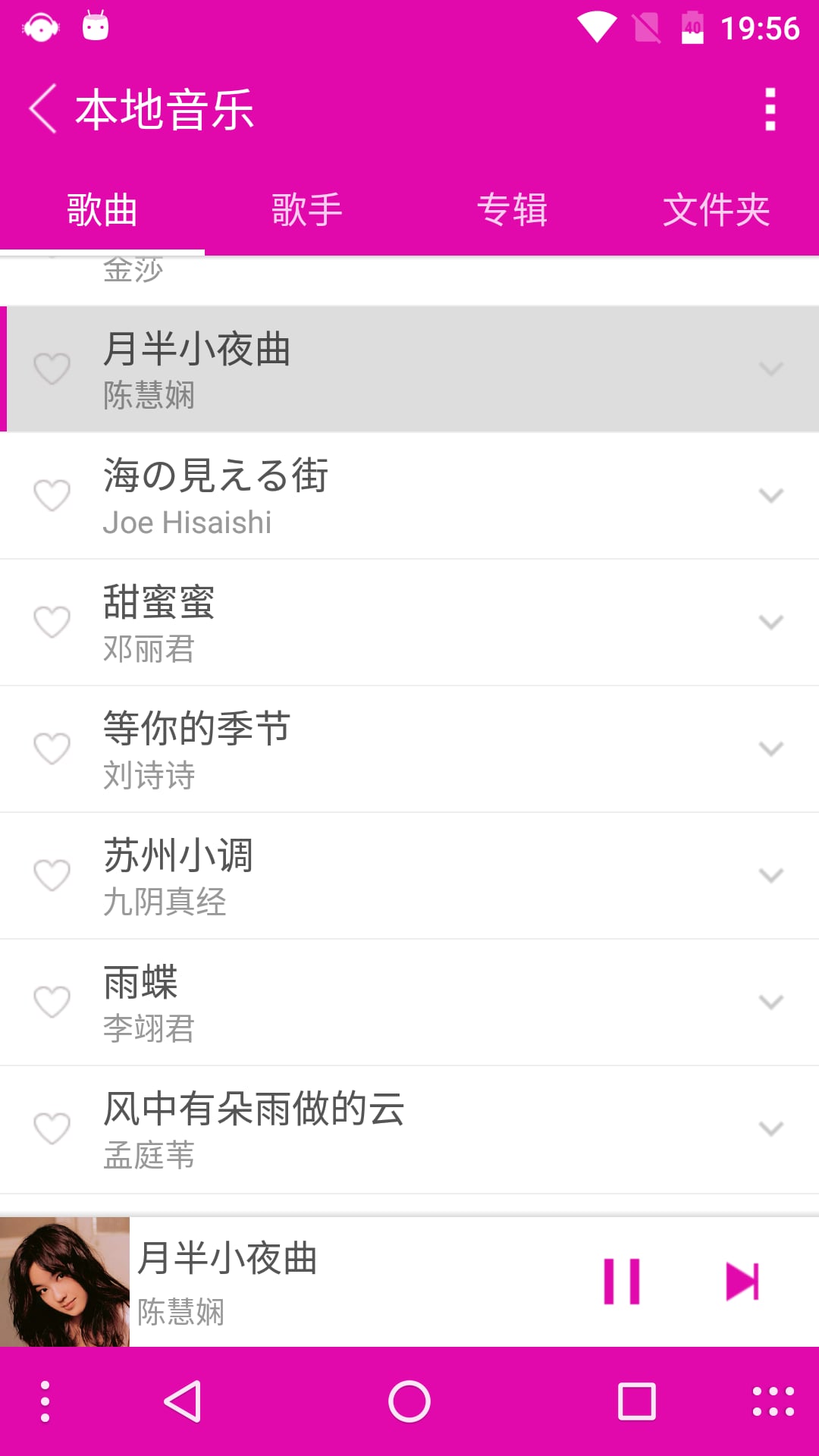Expand options for 雨蝶
Screen dimensions: 819x1456
click(770, 1003)
